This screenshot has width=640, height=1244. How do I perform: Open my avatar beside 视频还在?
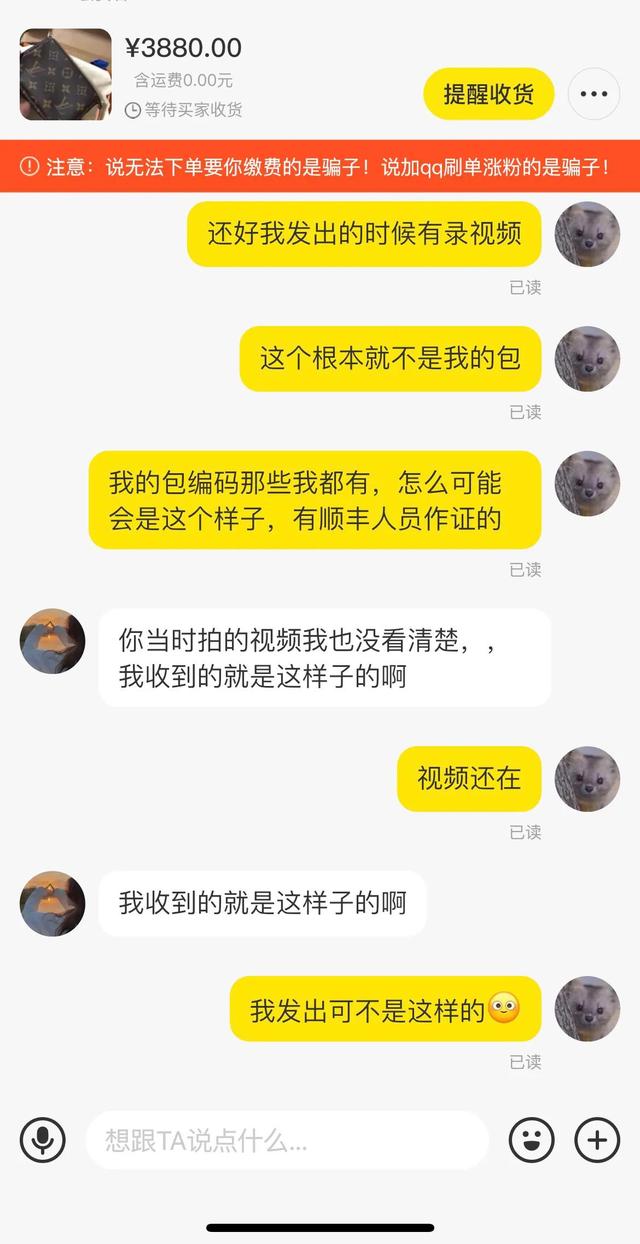pyautogui.click(x=587, y=778)
